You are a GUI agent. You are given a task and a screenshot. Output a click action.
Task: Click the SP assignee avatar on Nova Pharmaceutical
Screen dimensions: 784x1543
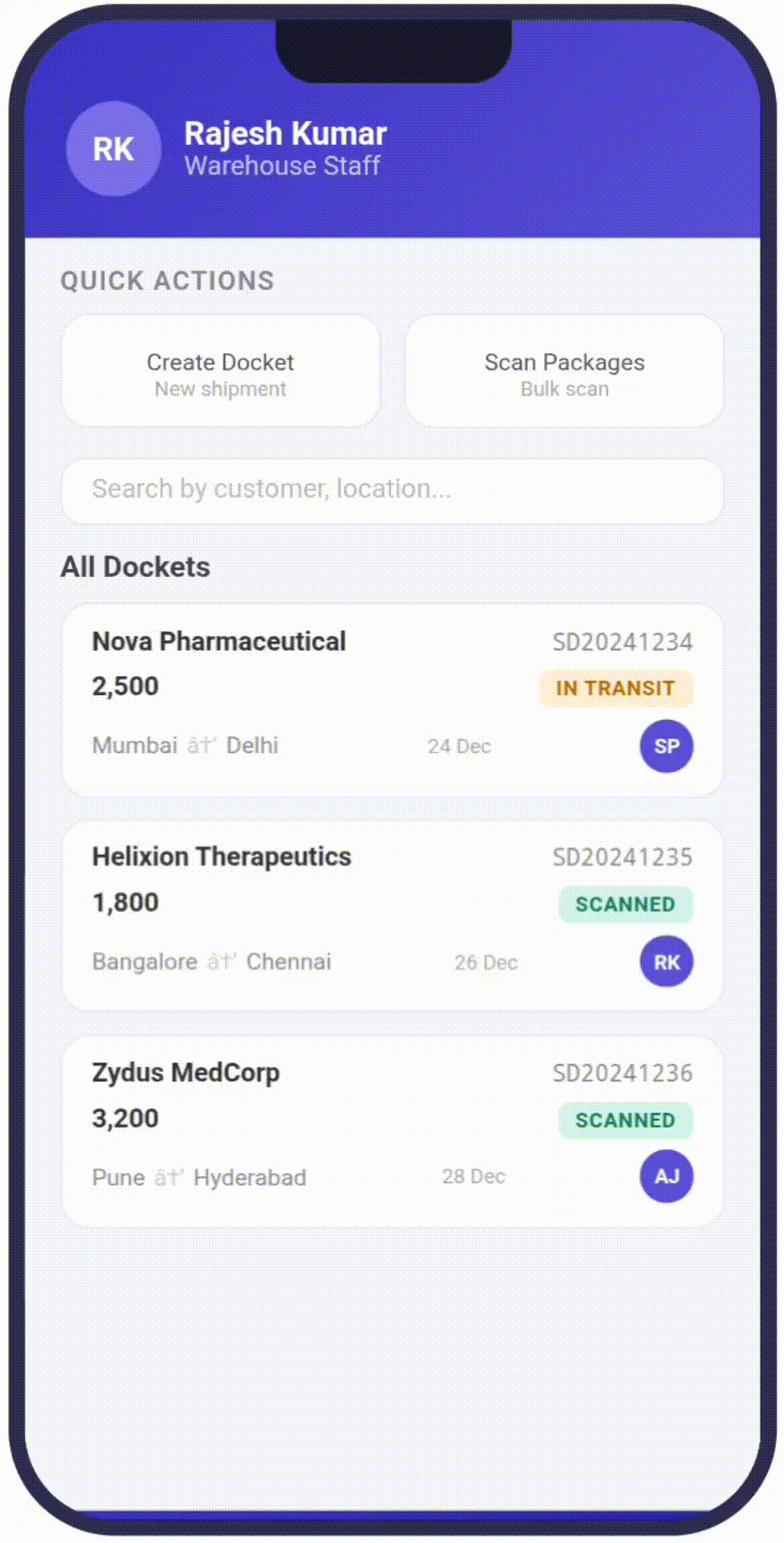[666, 746]
